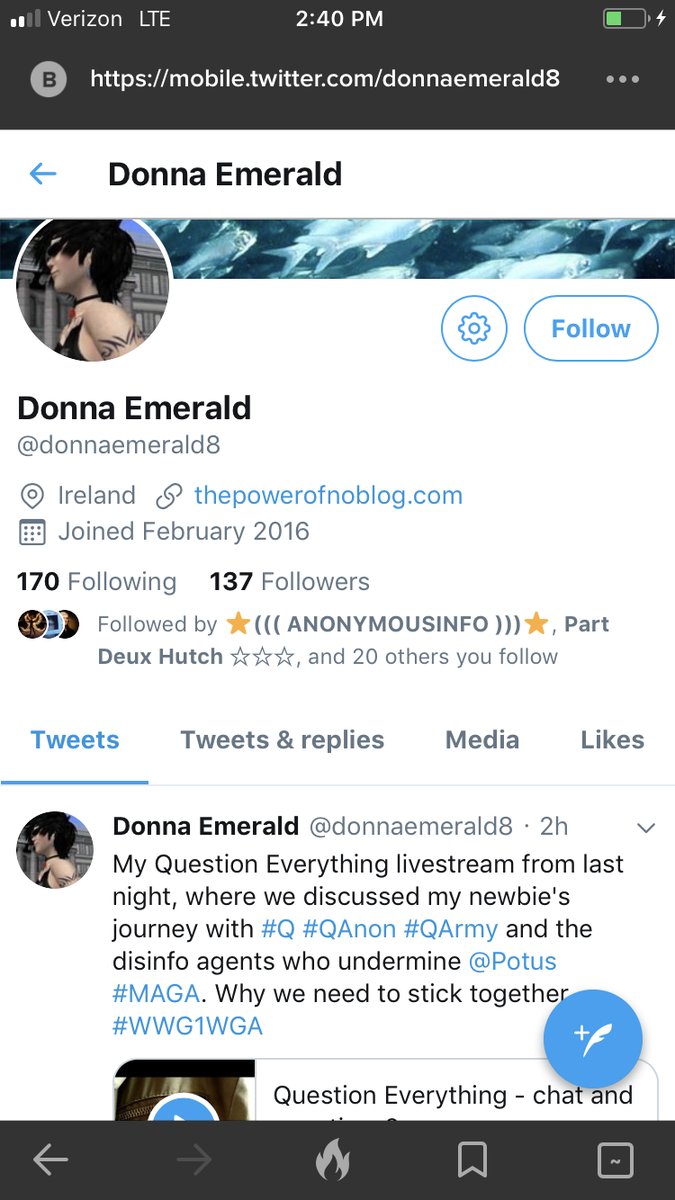Open the gear settings button on profile

tap(474, 328)
